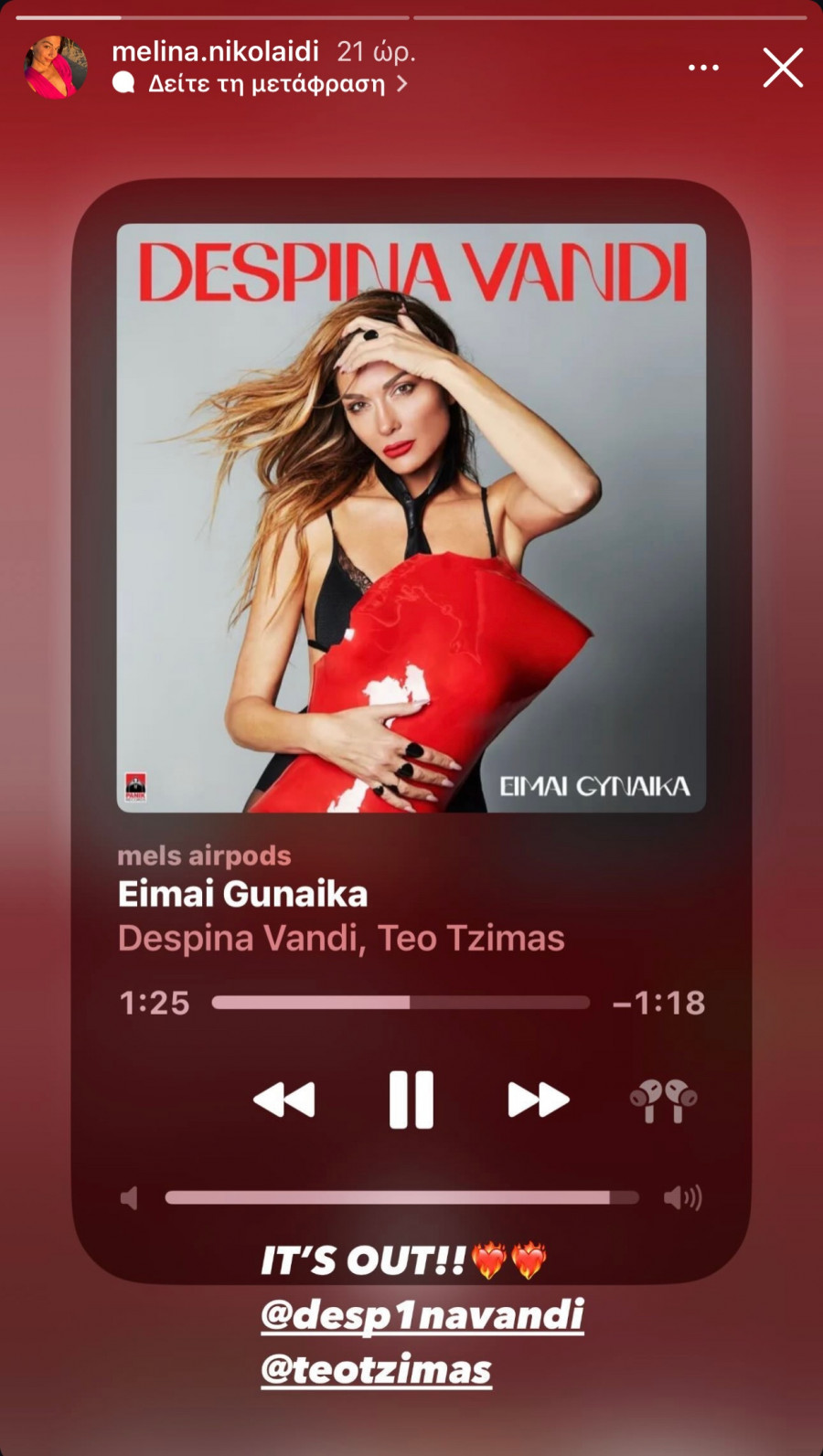Open the story's three-dot options menu
823x1456 pixels.
[703, 69]
